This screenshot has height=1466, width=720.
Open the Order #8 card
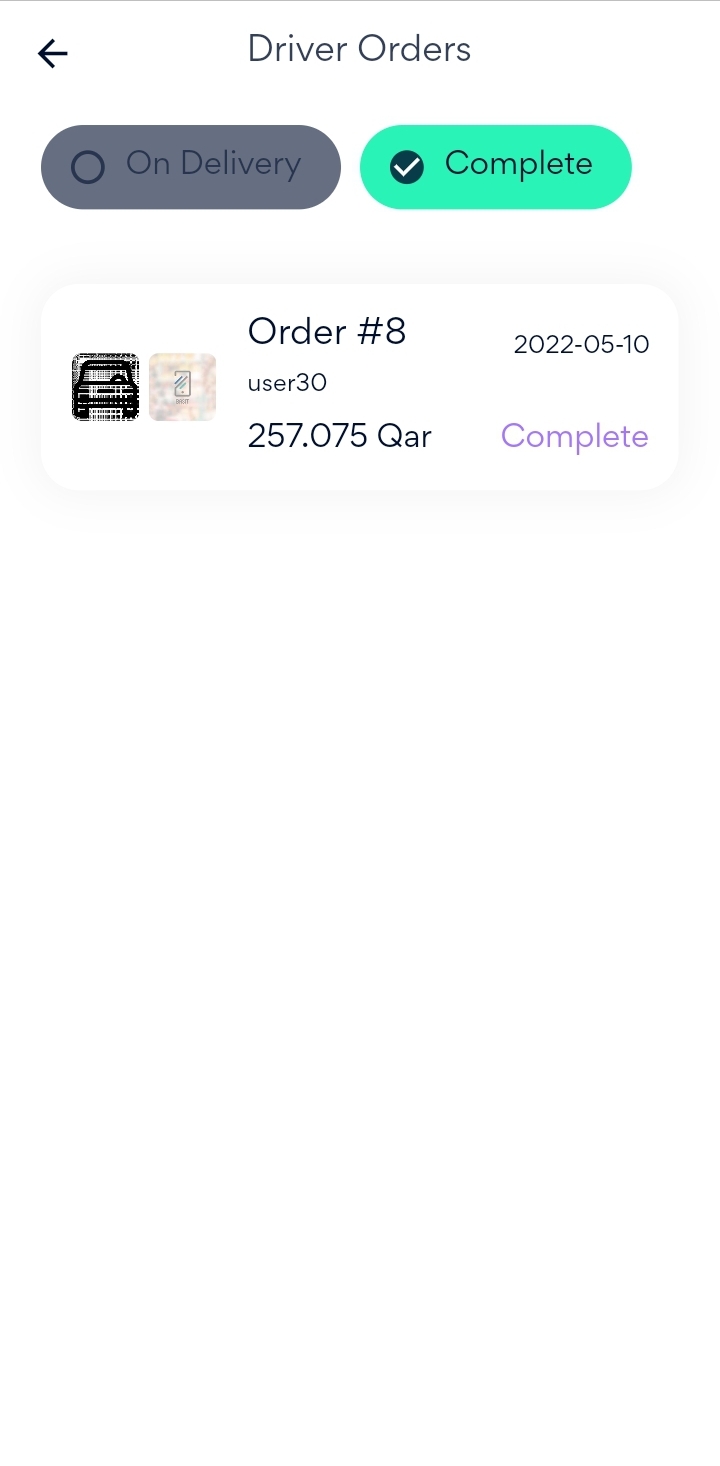[x=360, y=387]
